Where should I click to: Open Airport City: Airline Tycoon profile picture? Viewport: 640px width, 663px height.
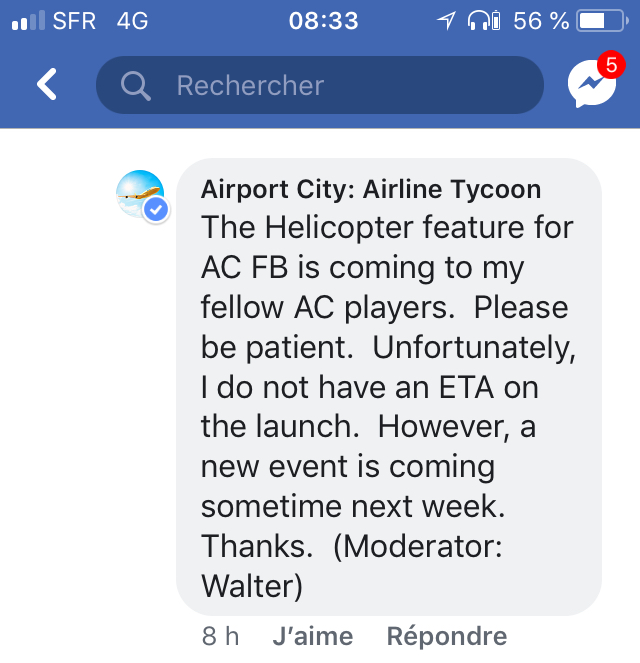click(141, 195)
